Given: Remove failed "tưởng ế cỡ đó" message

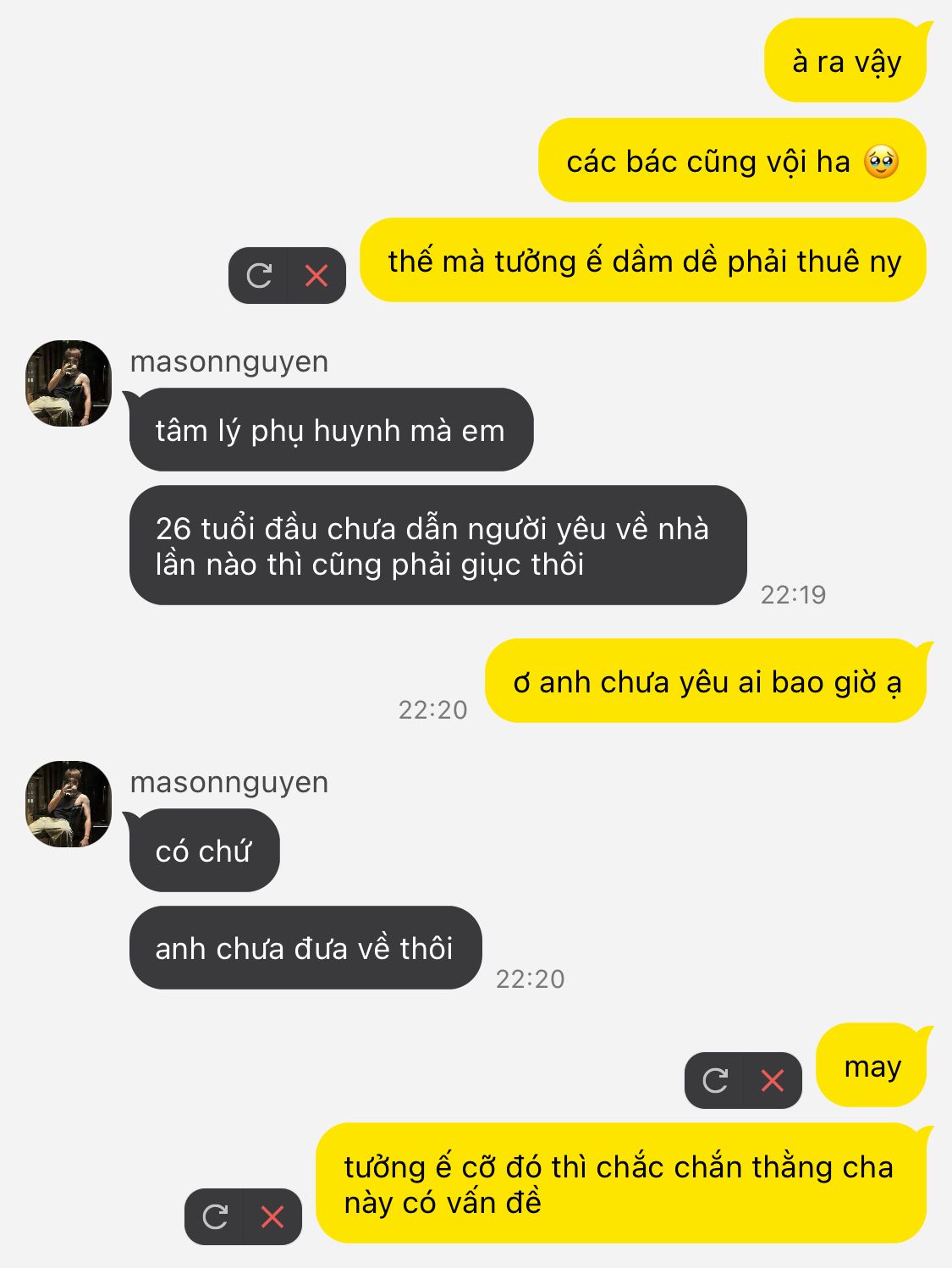Looking at the screenshot, I should (x=272, y=1217).
